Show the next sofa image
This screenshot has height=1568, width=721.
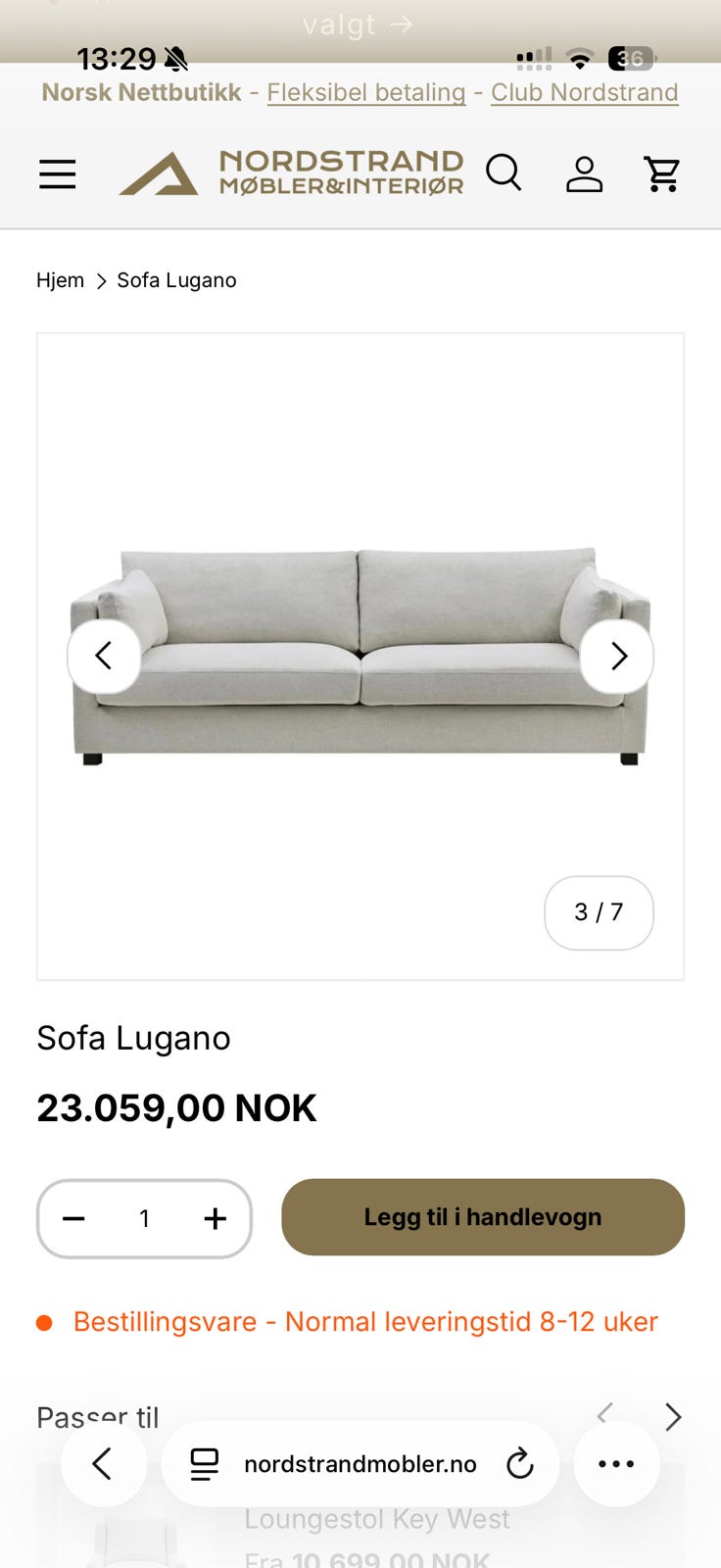(x=617, y=656)
